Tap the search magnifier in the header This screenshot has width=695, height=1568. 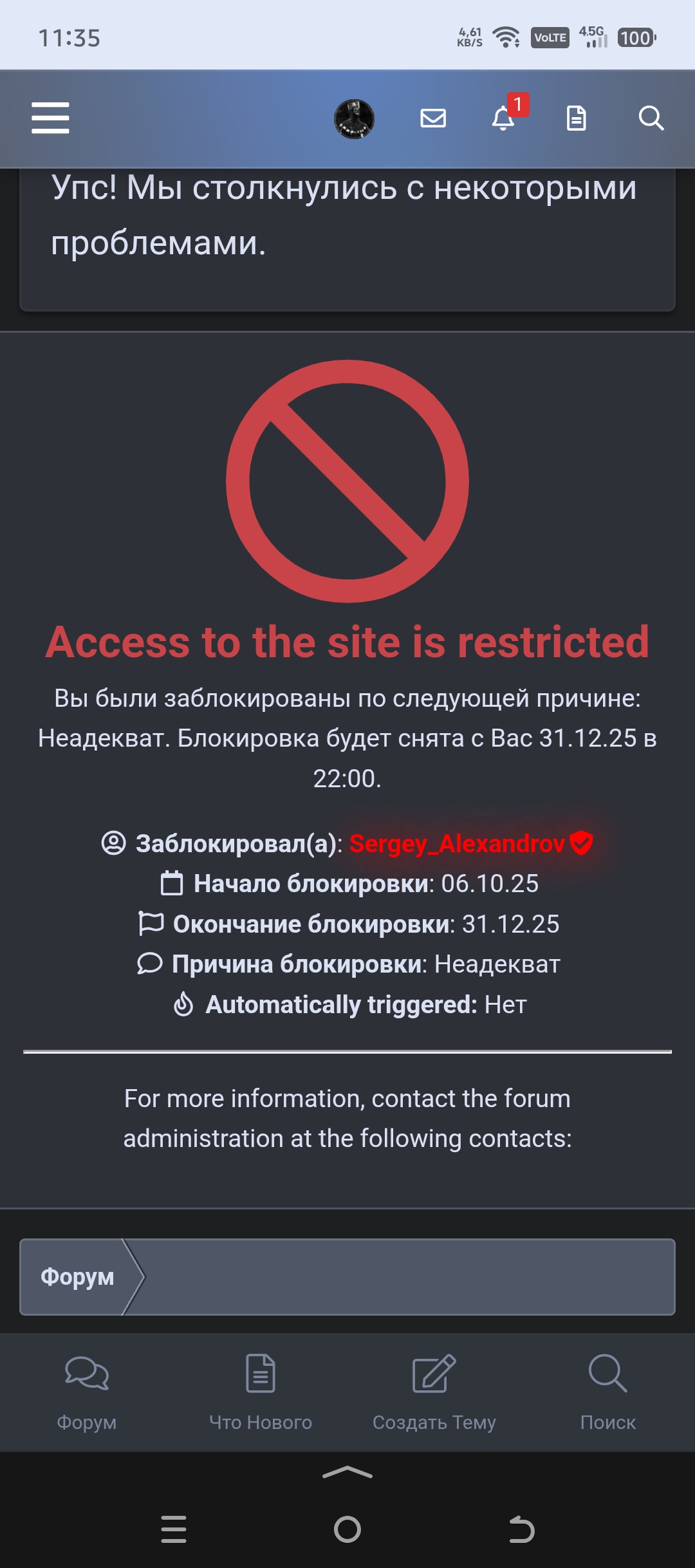[651, 118]
